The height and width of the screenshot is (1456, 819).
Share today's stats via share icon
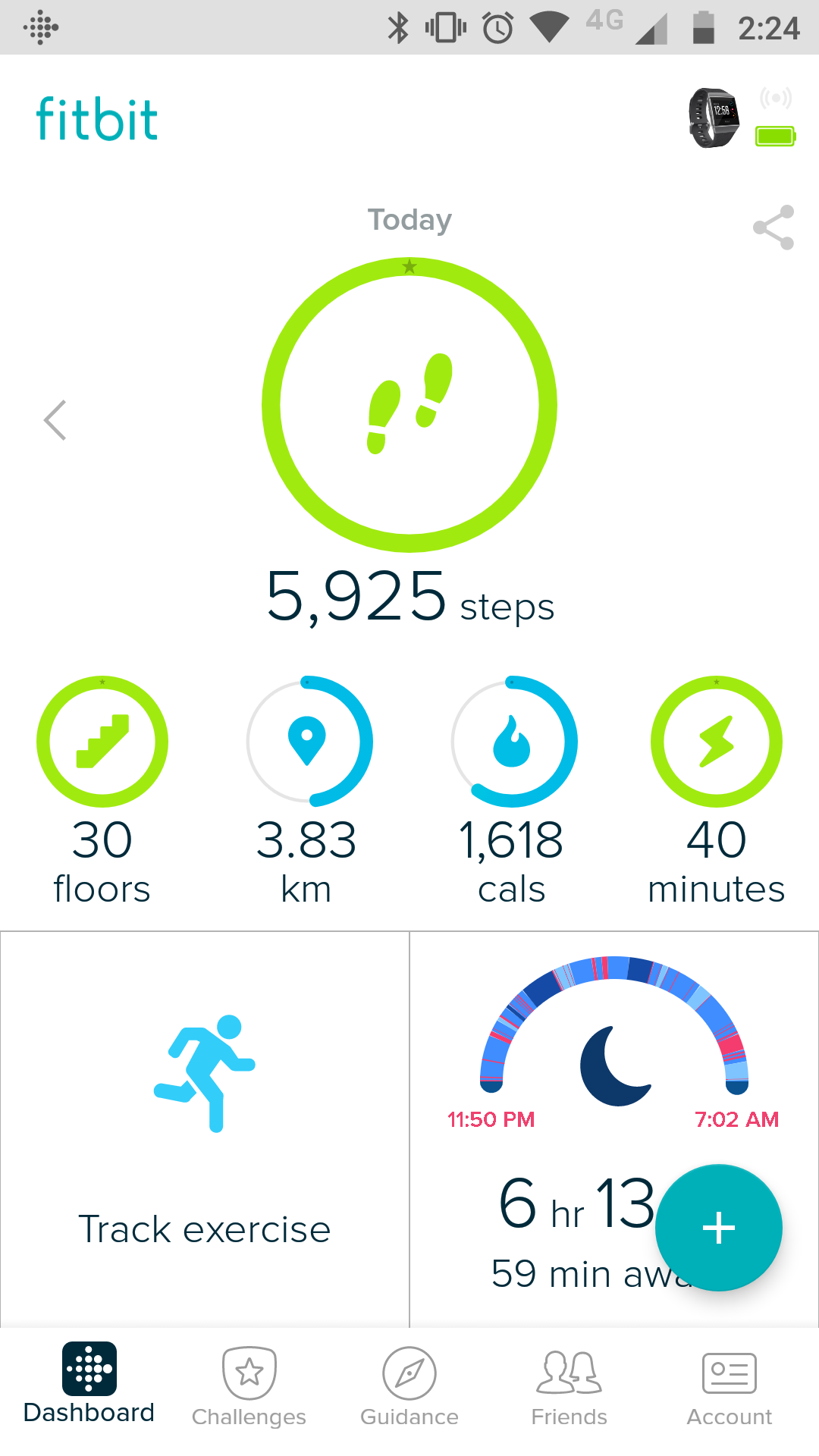pyautogui.click(x=773, y=227)
